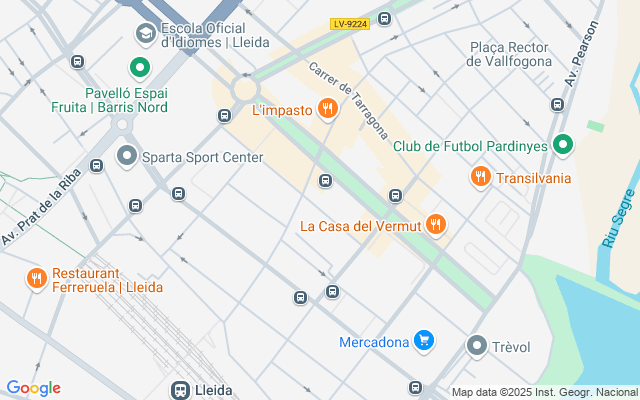640x400 pixels.
Task: Select the Pavelló Espai Fruita pin
Action: [140, 68]
